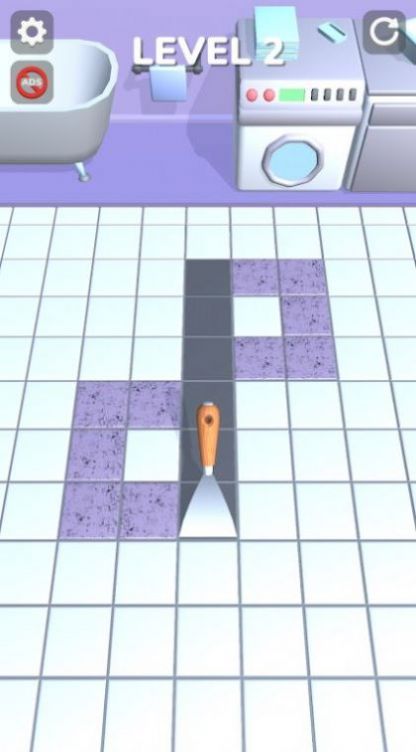Open the settings gear icon
The height and width of the screenshot is (752, 416).
click(32, 32)
